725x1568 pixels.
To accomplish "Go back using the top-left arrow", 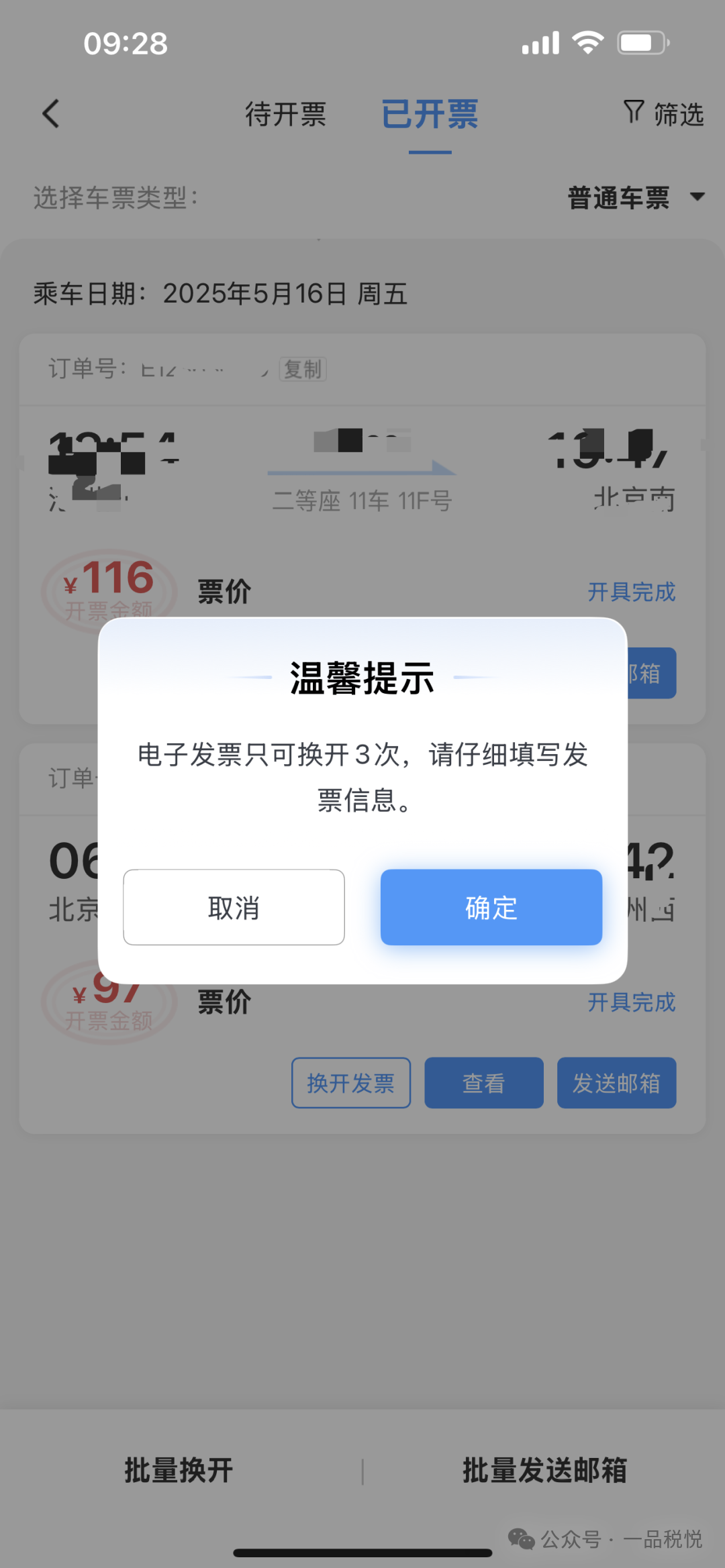I will coord(51,113).
